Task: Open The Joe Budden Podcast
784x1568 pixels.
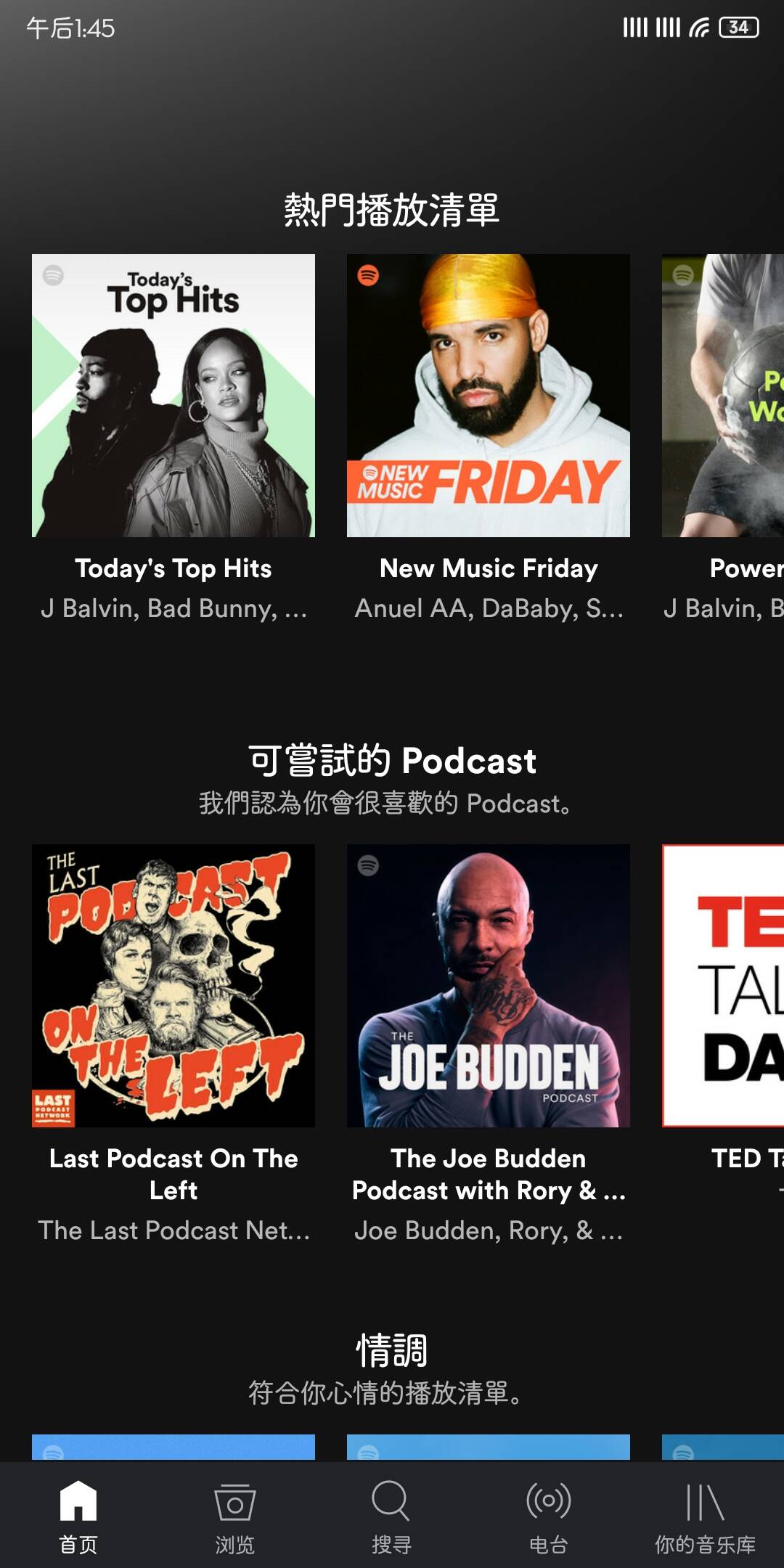Action: (x=488, y=985)
